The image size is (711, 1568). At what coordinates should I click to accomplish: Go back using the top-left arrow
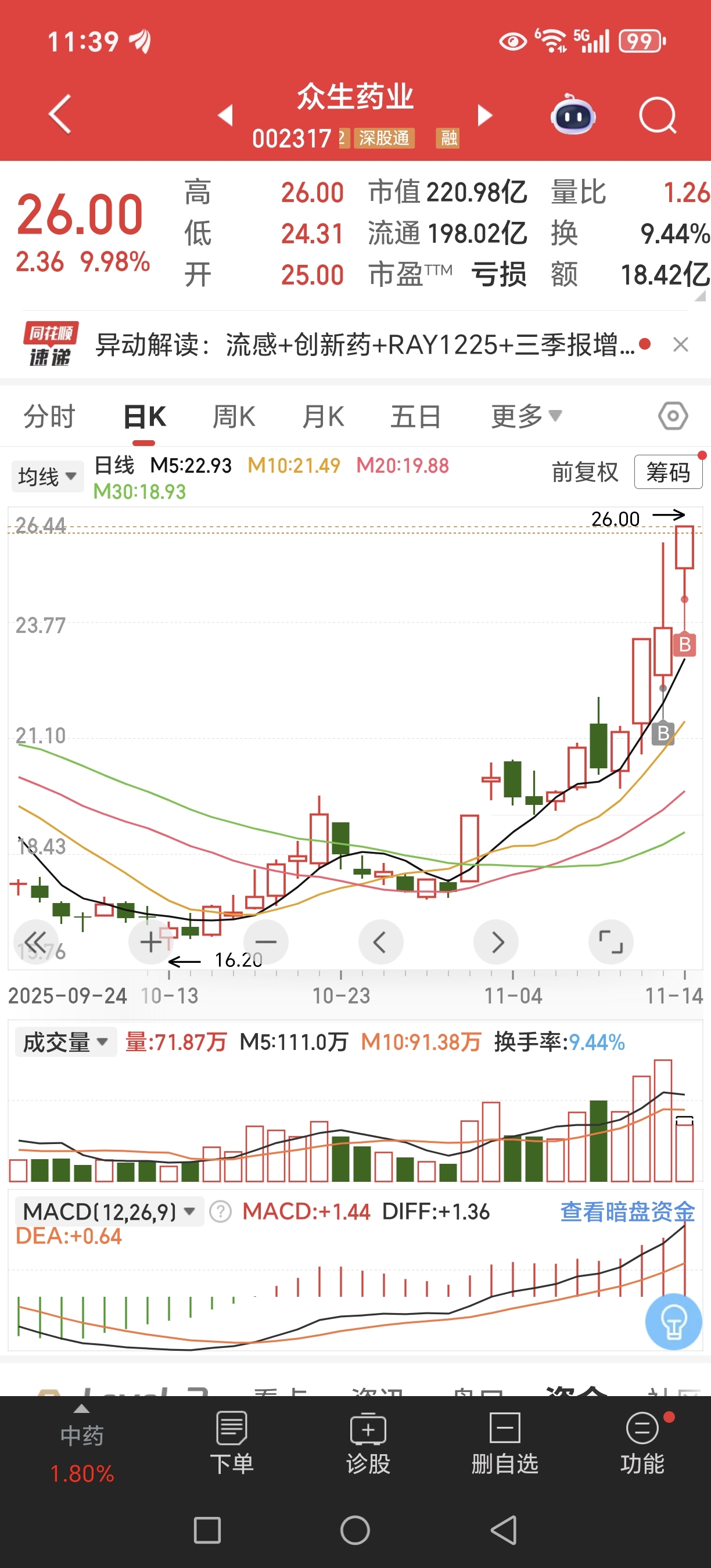(60, 114)
